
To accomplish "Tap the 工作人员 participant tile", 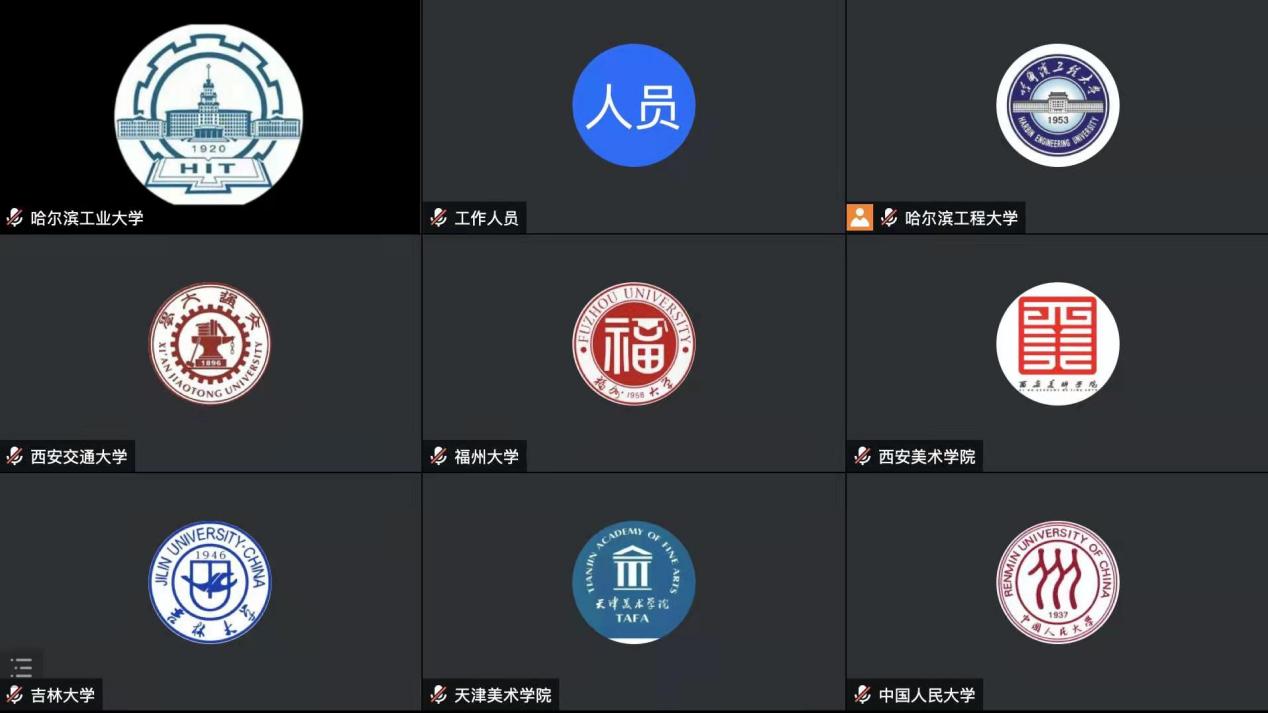I will pos(633,115).
